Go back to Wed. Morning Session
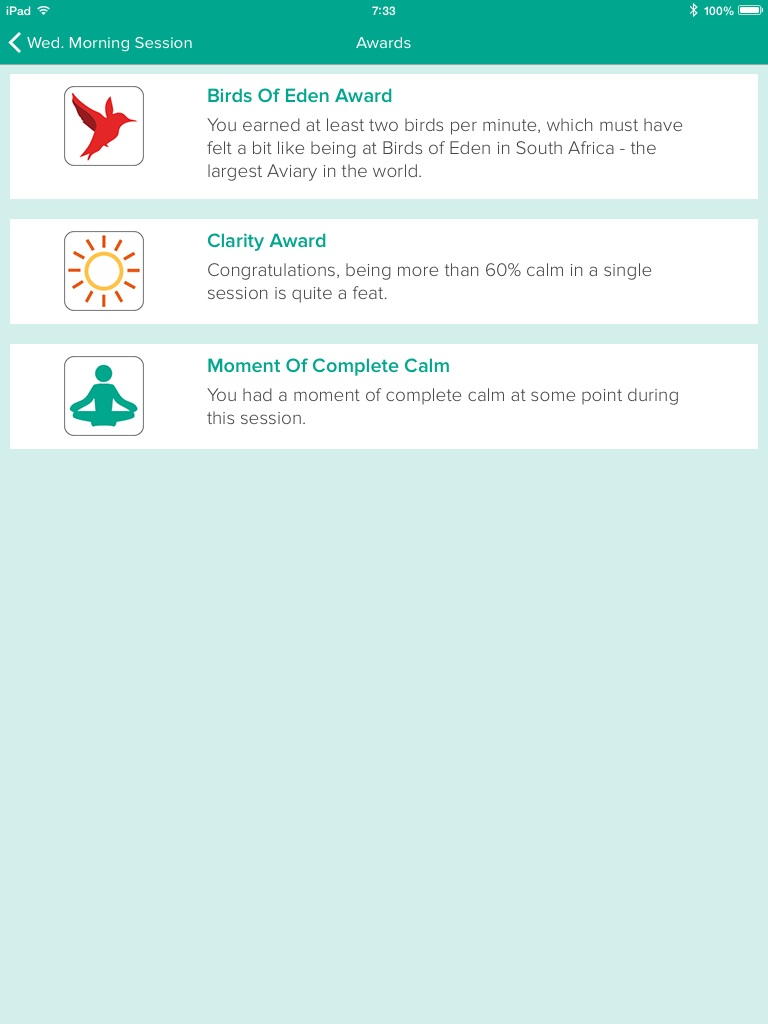The width and height of the screenshot is (768, 1024). click(100, 43)
